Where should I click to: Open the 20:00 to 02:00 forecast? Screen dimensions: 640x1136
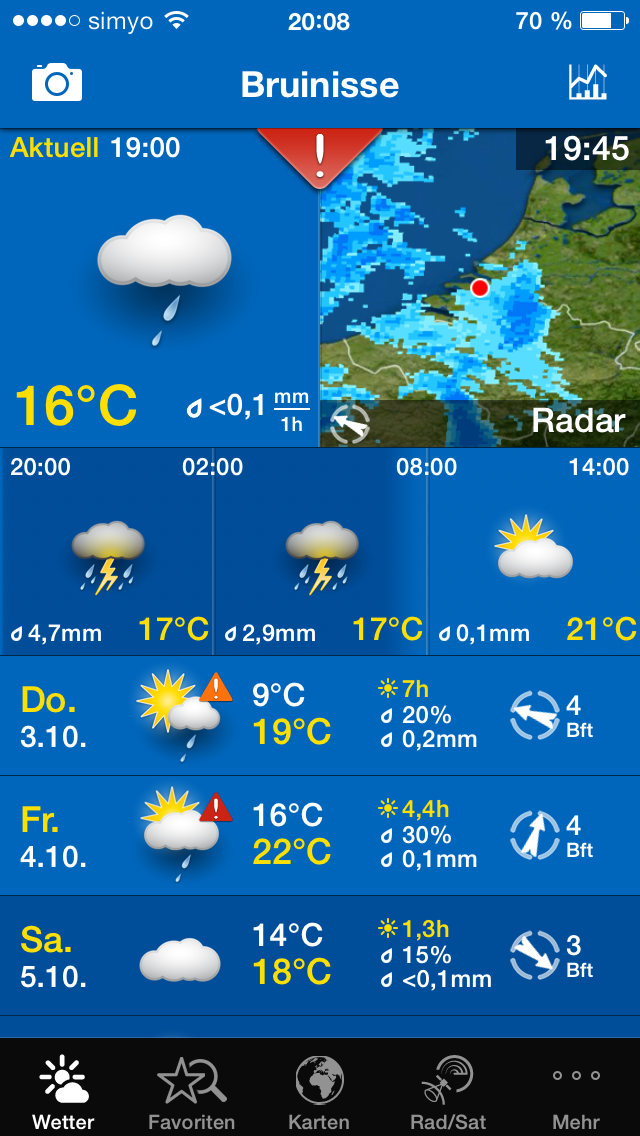107,552
